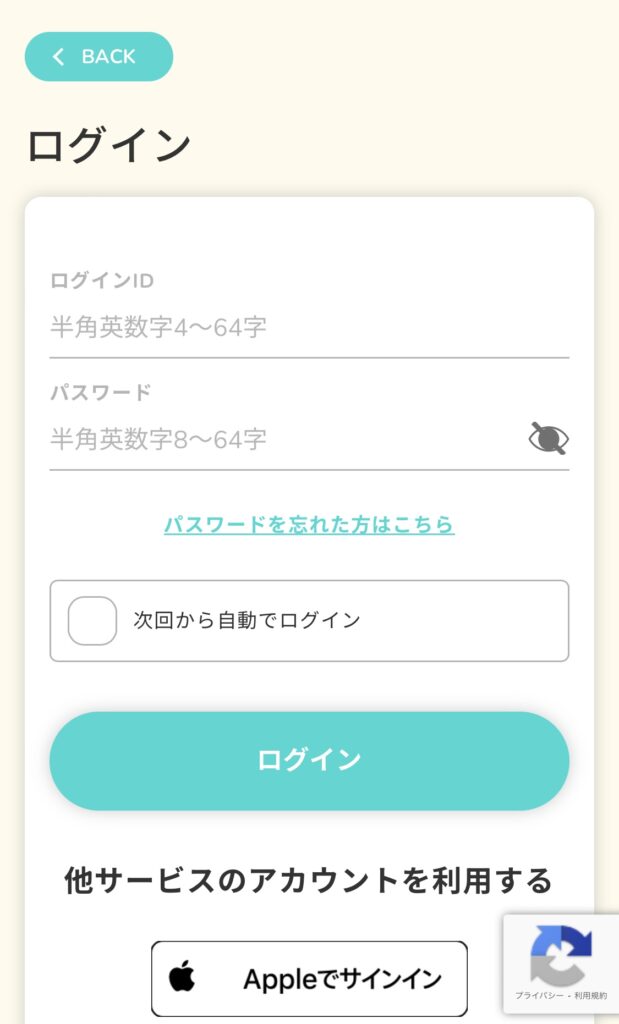Open the reCAPTCHA 利用規約 link
The height and width of the screenshot is (1024, 619).
point(591,996)
